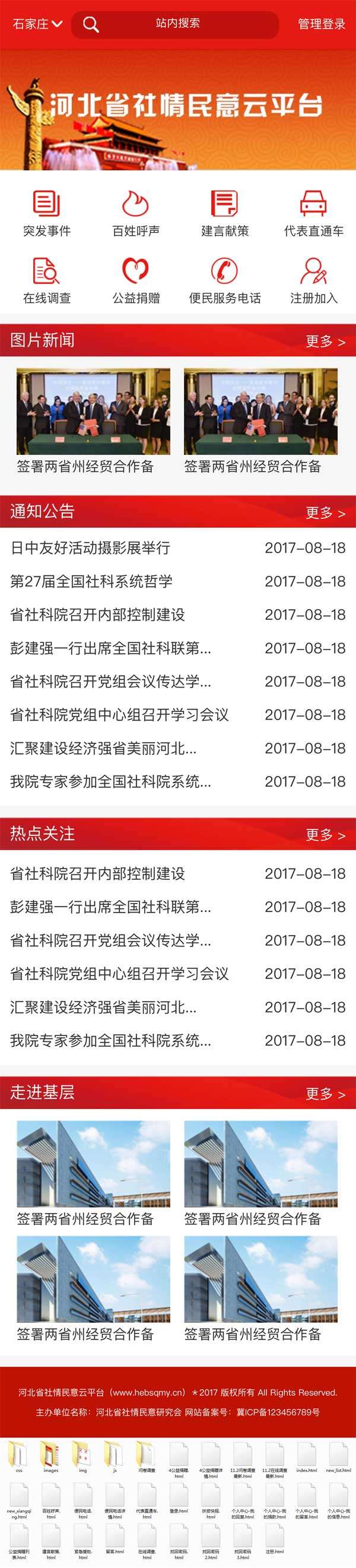
Task: View more in 图片新闻
Action: pos(325,341)
